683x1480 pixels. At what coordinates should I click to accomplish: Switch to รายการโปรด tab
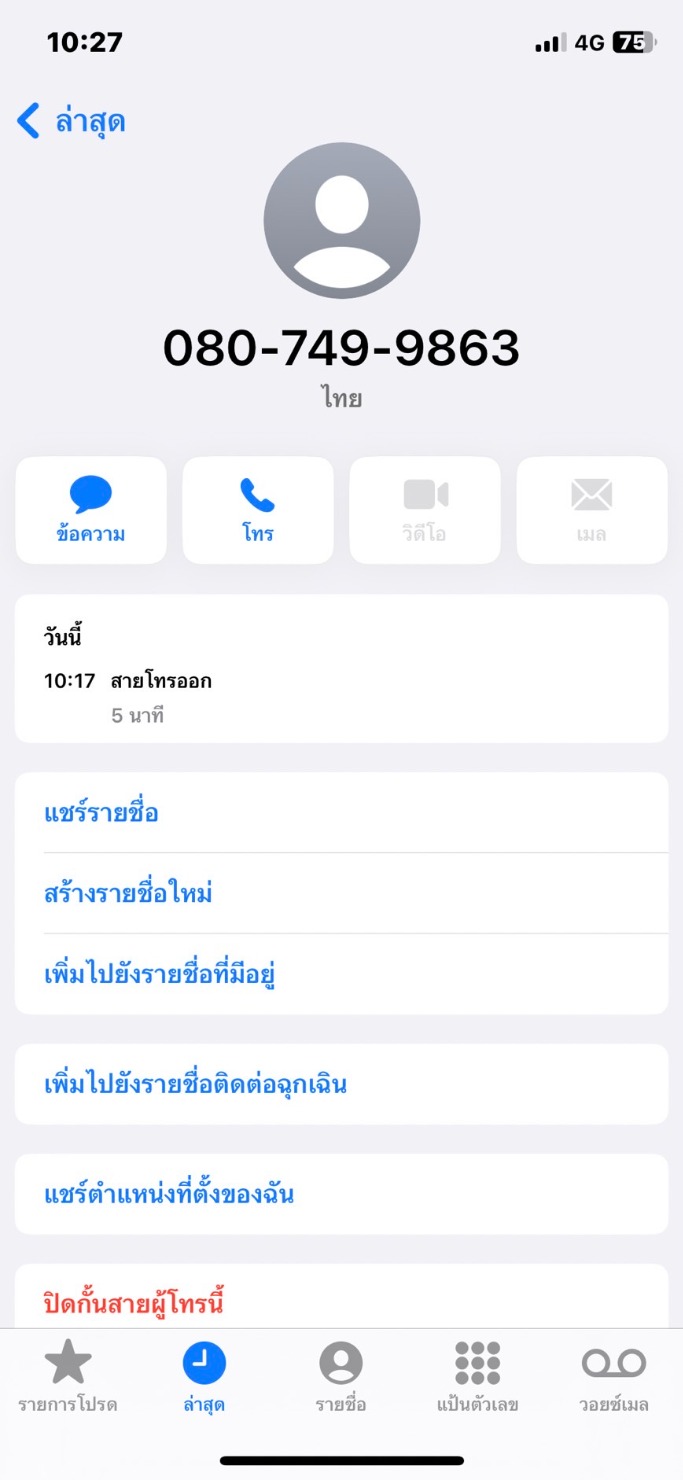point(68,1377)
